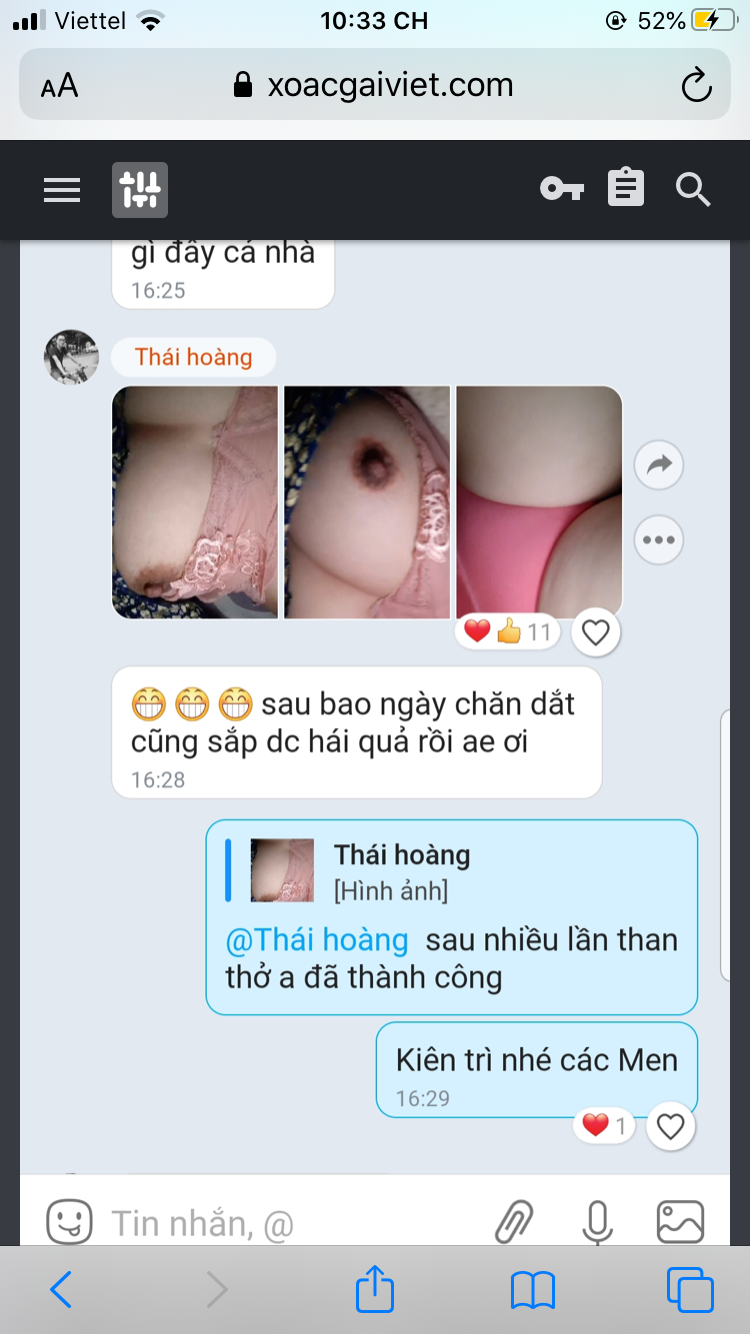
Task: Open the quoted Thái hoàng reply
Action: point(452,871)
